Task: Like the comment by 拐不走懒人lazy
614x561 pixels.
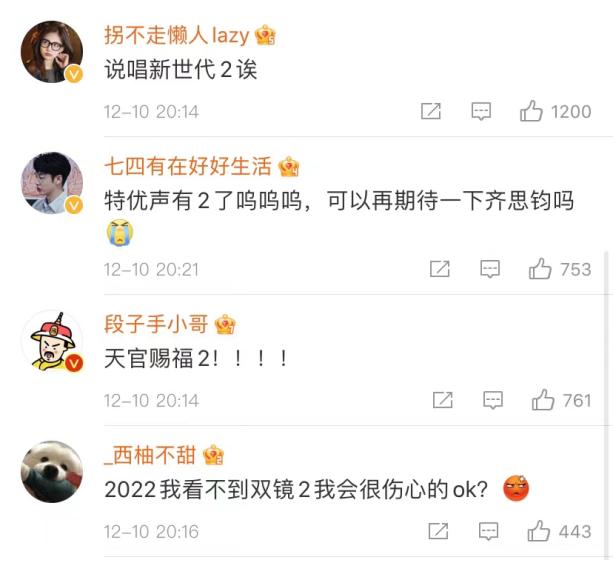Action: (x=531, y=112)
